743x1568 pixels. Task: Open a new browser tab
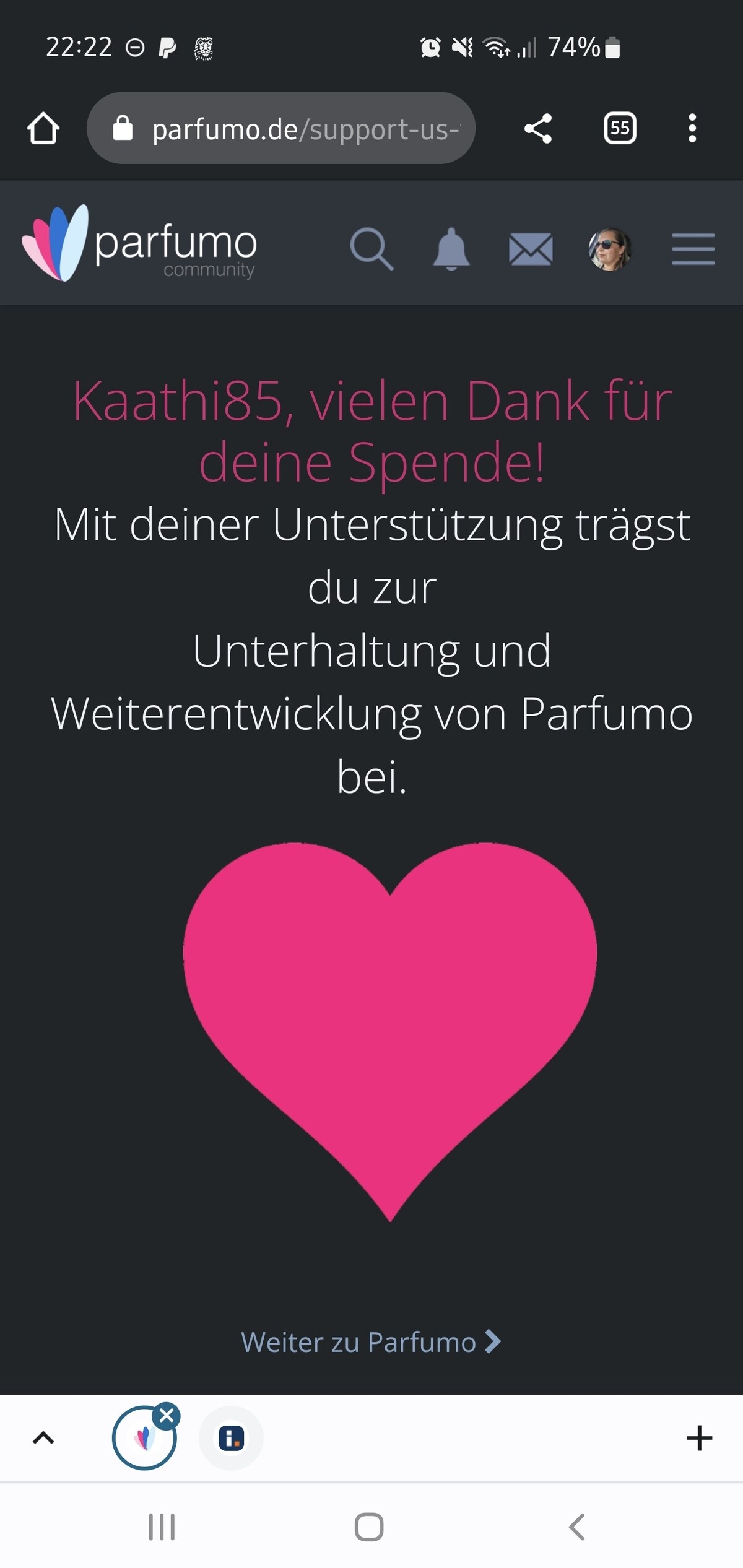tap(699, 1438)
